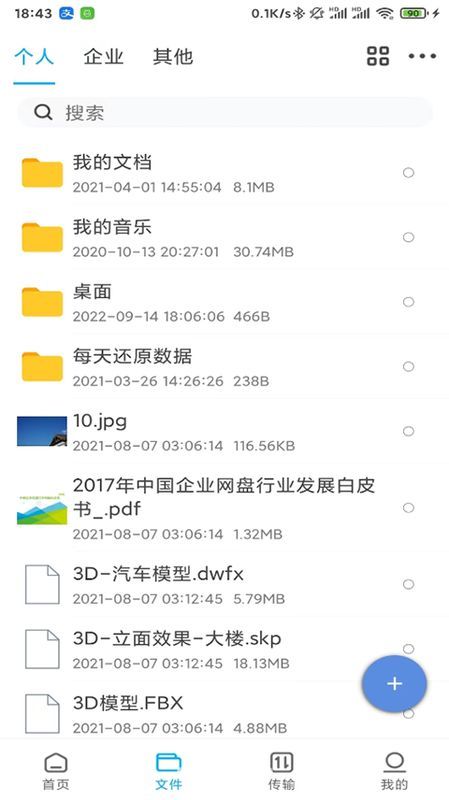449x800 pixels.
Task: Open the 每天还原数据 folder
Action: point(224,366)
